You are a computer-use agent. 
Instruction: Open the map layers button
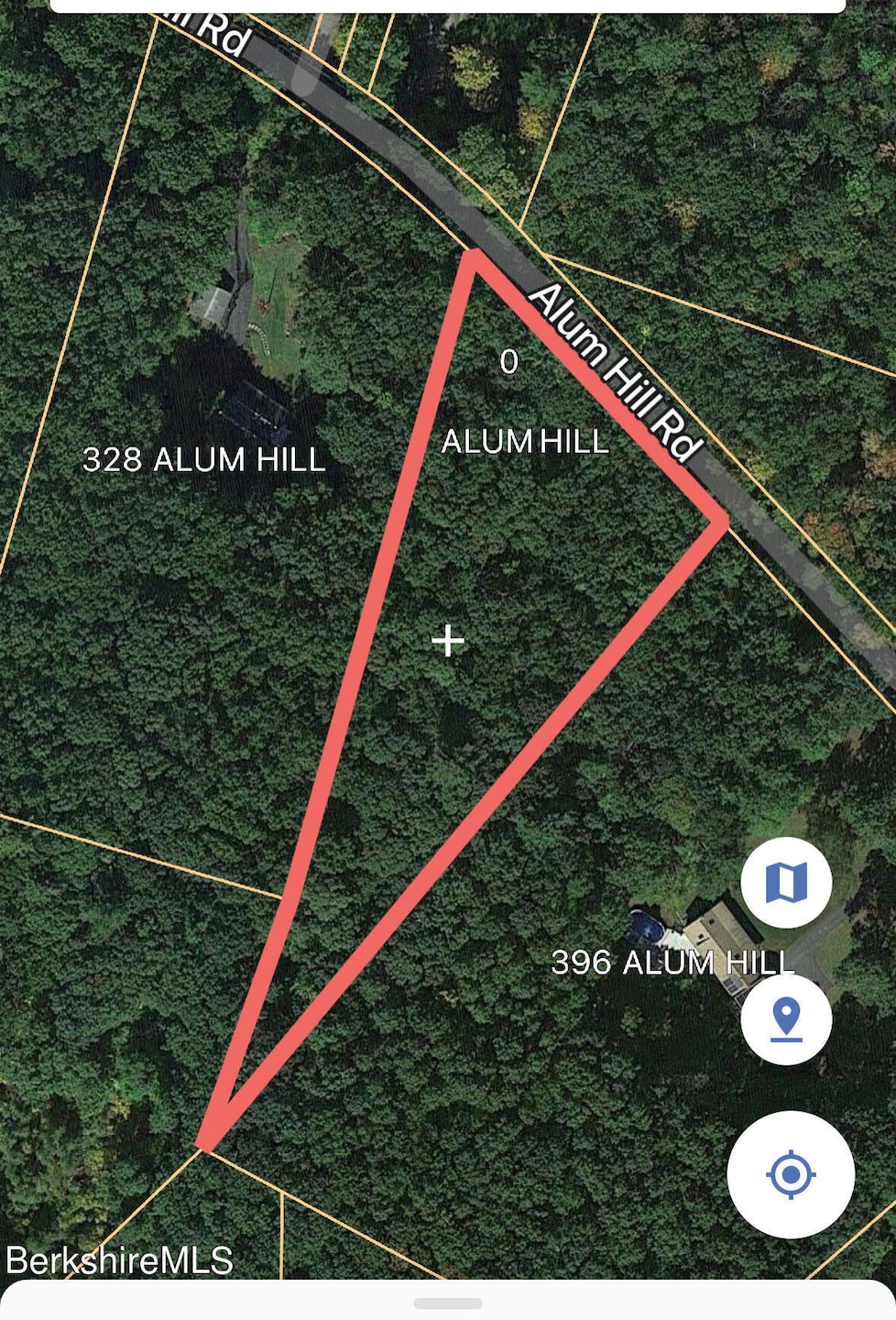click(x=786, y=882)
